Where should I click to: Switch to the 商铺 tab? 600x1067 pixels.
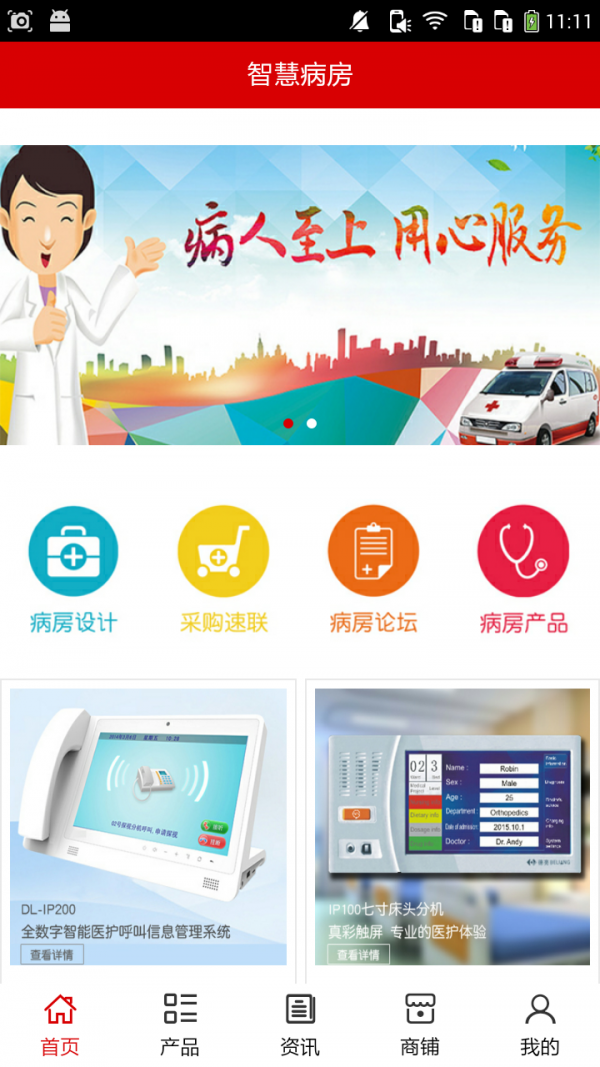tap(420, 1025)
